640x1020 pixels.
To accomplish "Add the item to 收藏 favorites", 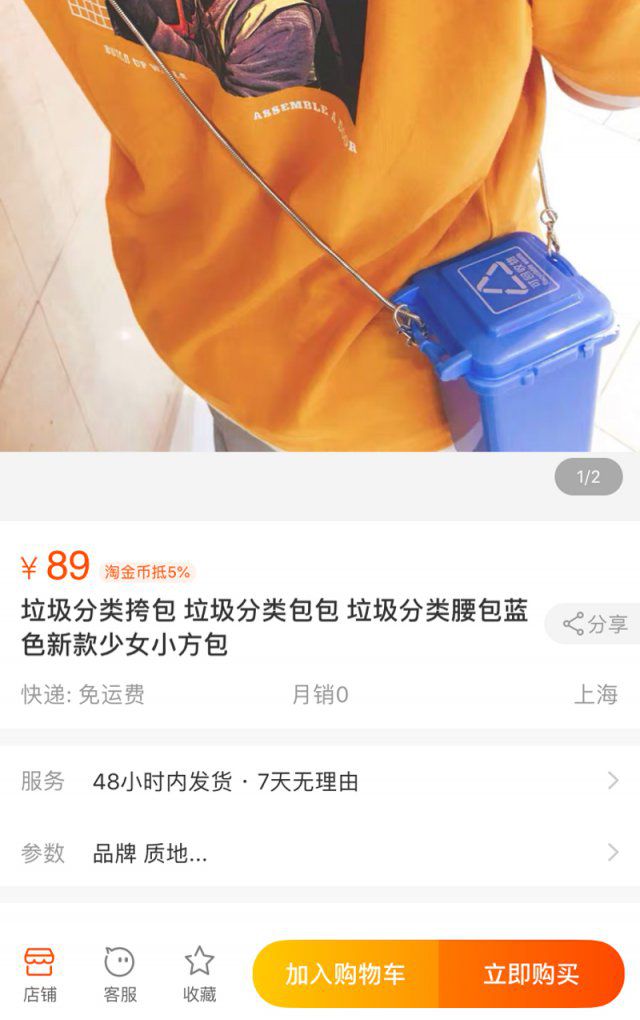I will [x=199, y=974].
